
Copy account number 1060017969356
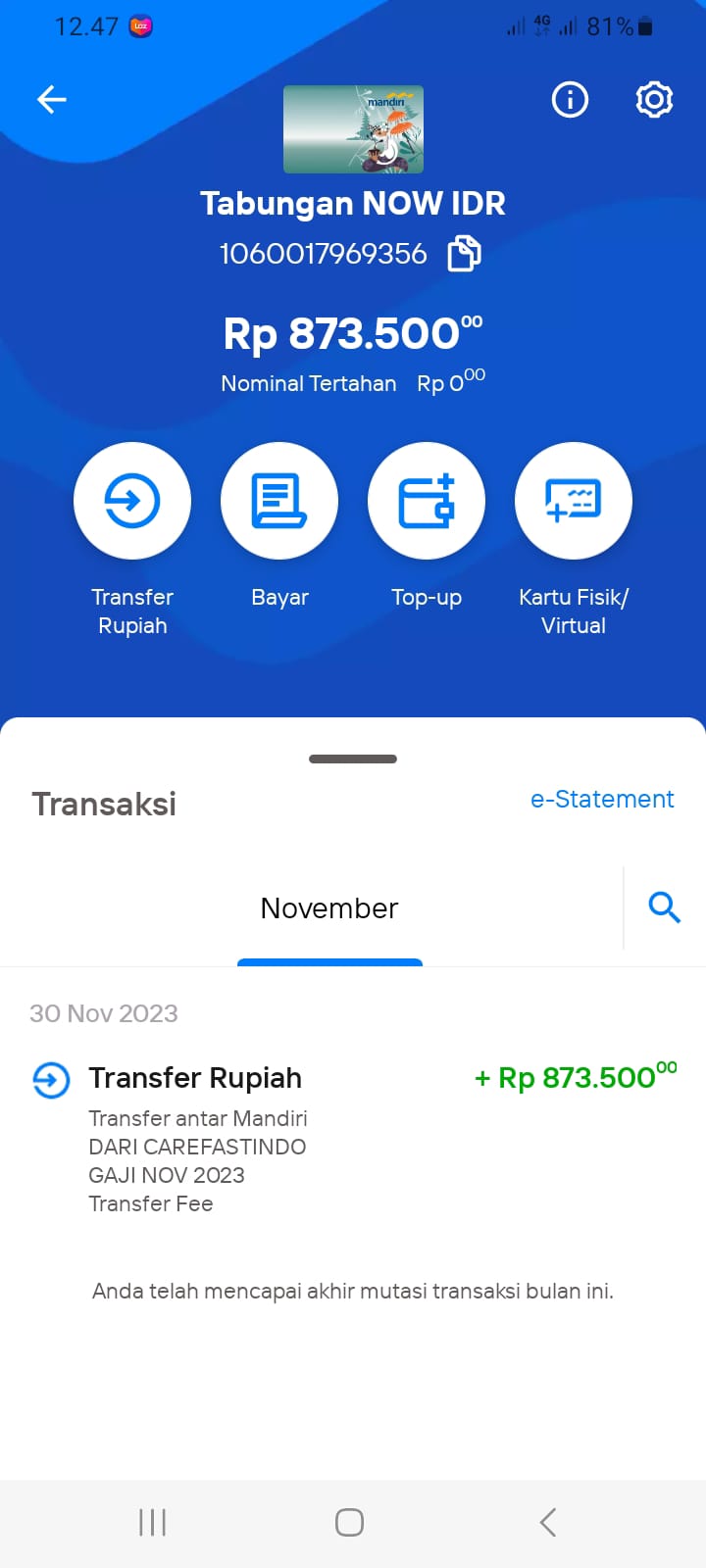[x=465, y=254]
